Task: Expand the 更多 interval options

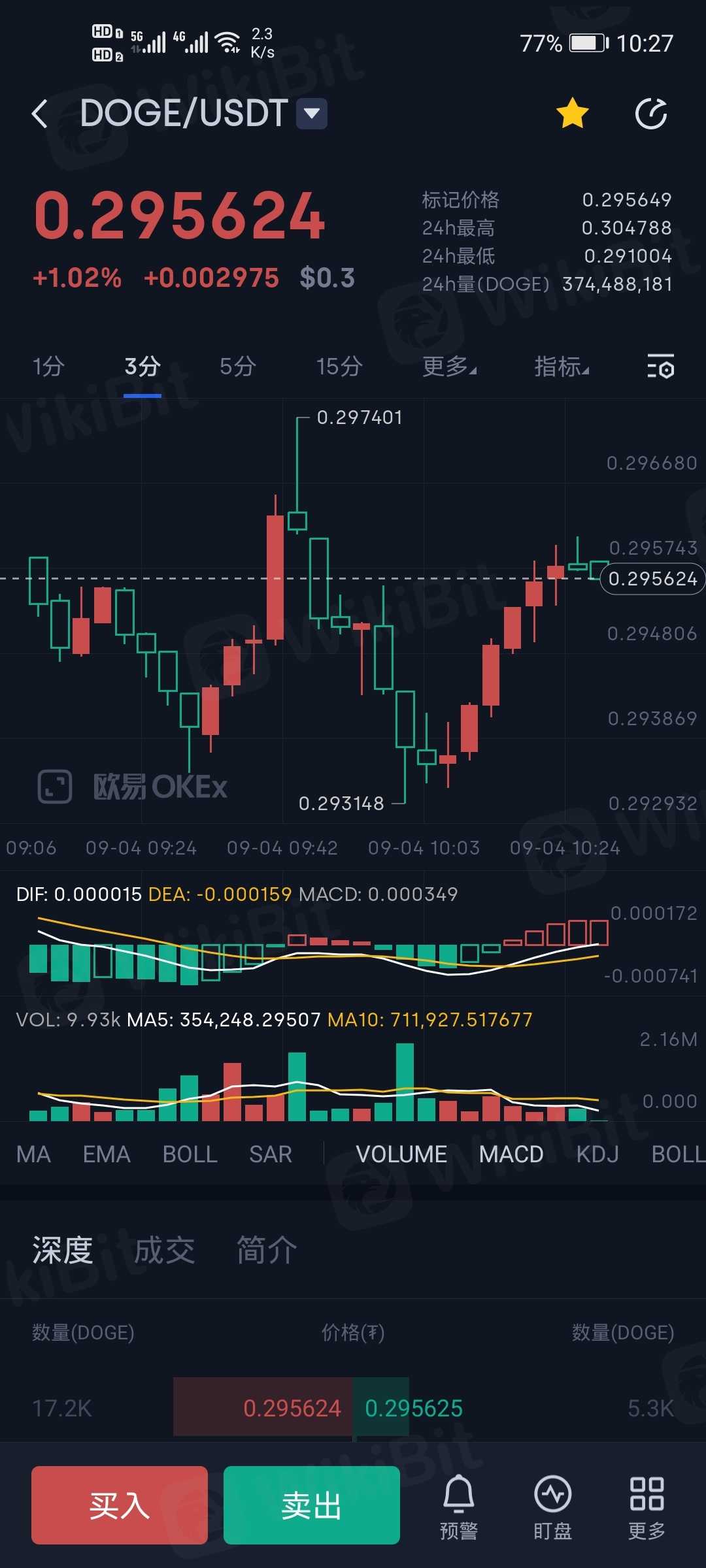Action: (449, 367)
